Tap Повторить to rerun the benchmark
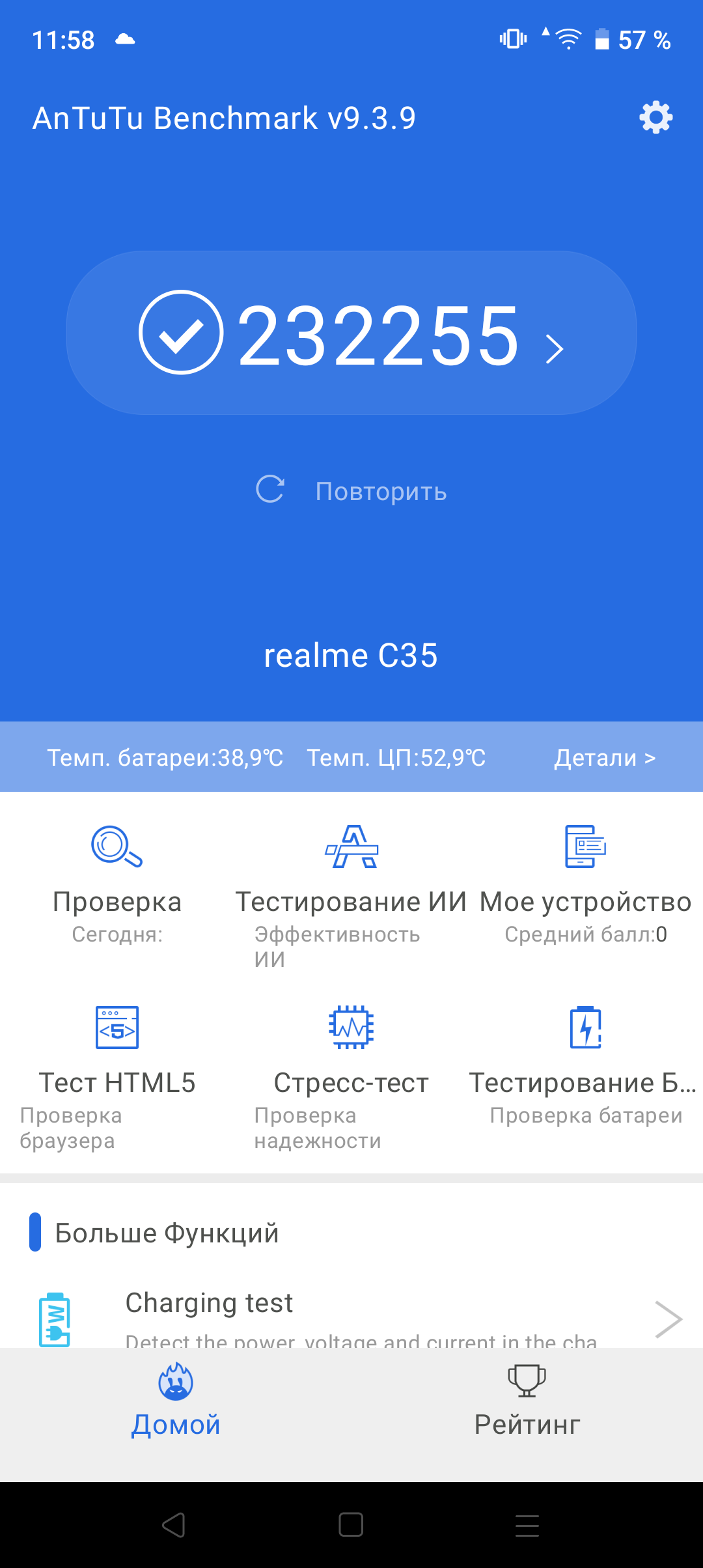This screenshot has width=703, height=1568. [351, 491]
